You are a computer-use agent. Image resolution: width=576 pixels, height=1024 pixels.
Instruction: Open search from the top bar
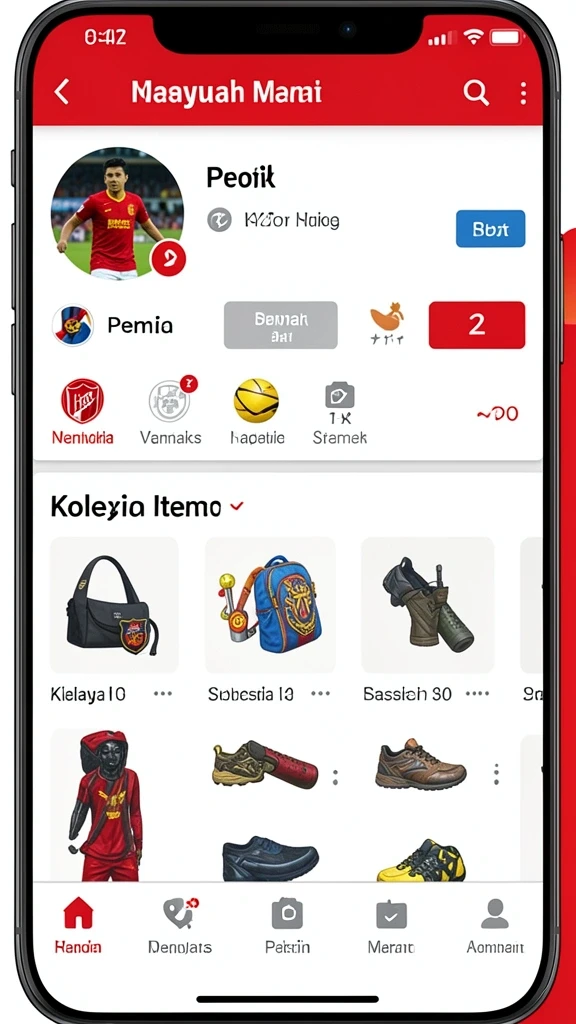(x=476, y=93)
